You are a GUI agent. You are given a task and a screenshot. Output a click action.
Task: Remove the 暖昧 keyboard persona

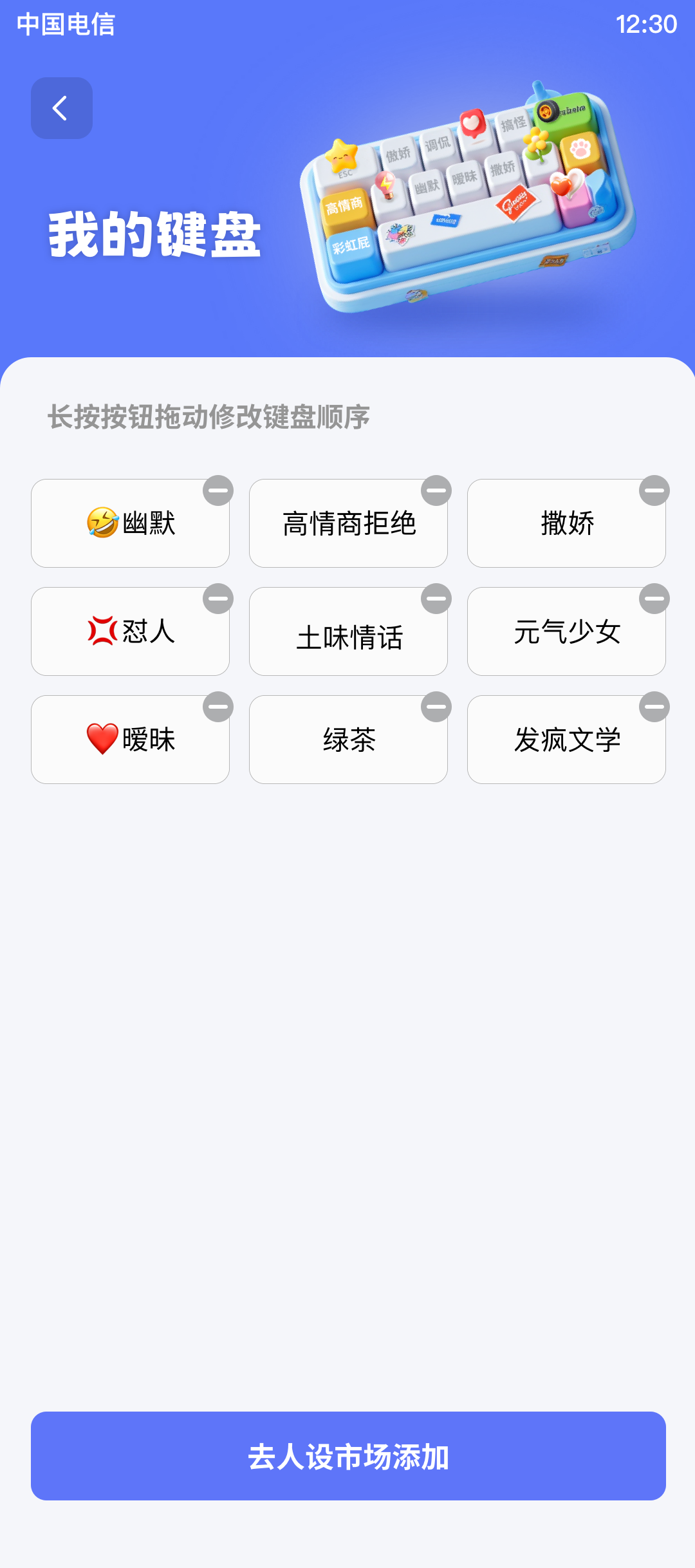pos(218,707)
